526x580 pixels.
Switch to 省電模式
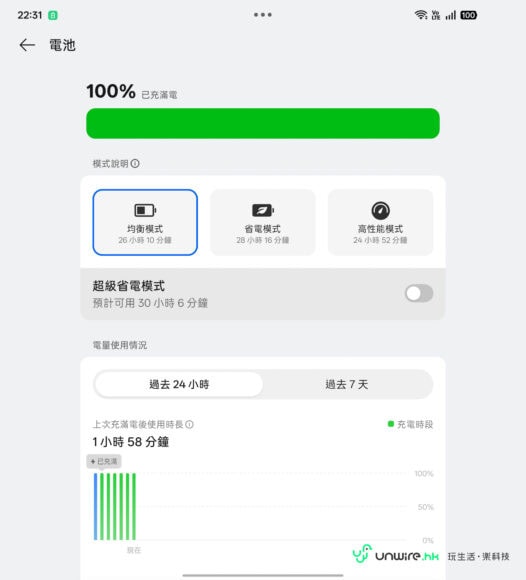coord(263,222)
